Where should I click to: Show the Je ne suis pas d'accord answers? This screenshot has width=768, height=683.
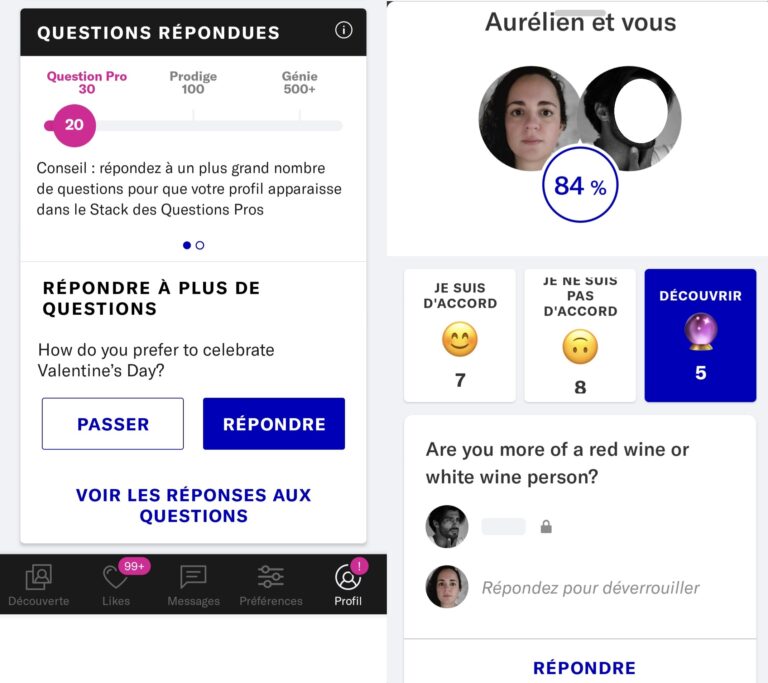tap(580, 335)
